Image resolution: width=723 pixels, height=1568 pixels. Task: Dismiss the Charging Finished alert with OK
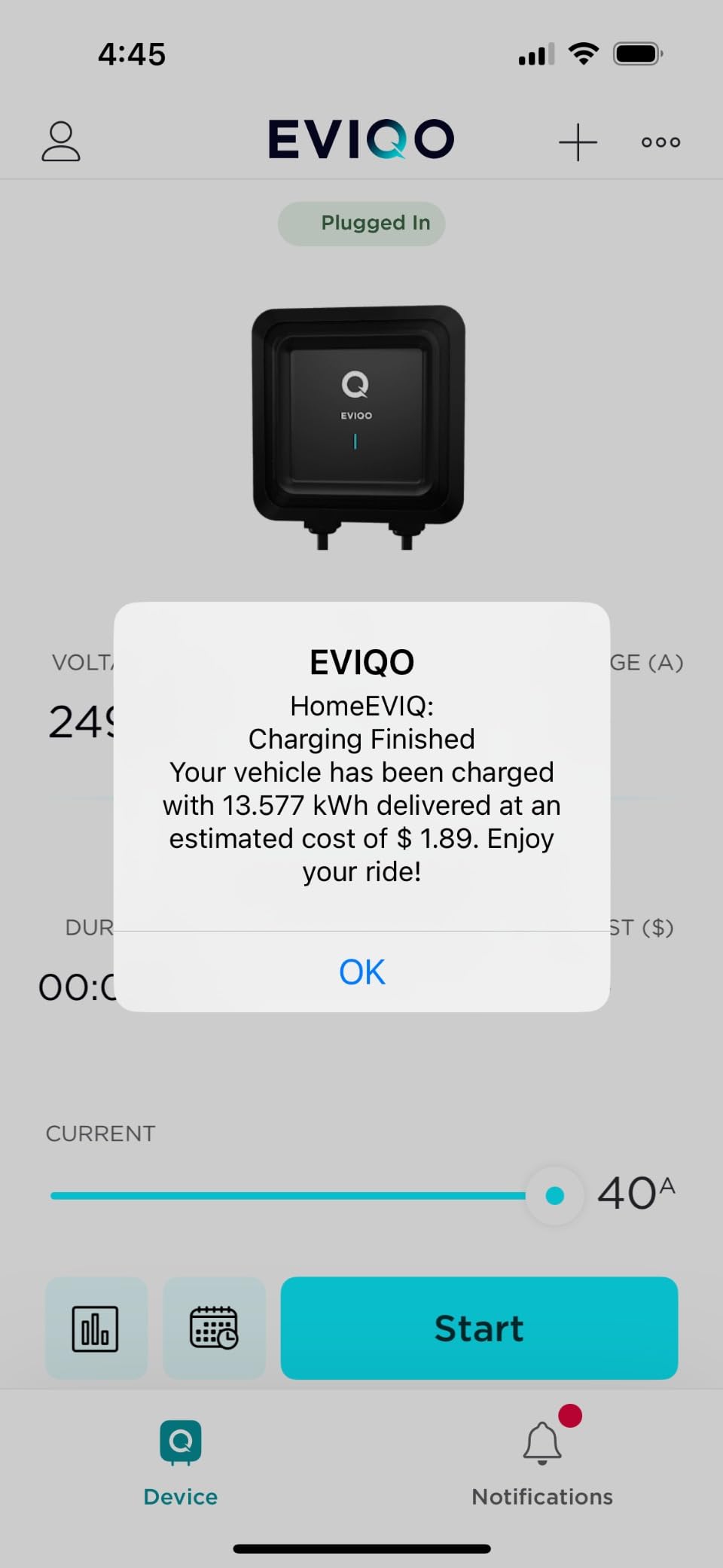pyautogui.click(x=361, y=972)
